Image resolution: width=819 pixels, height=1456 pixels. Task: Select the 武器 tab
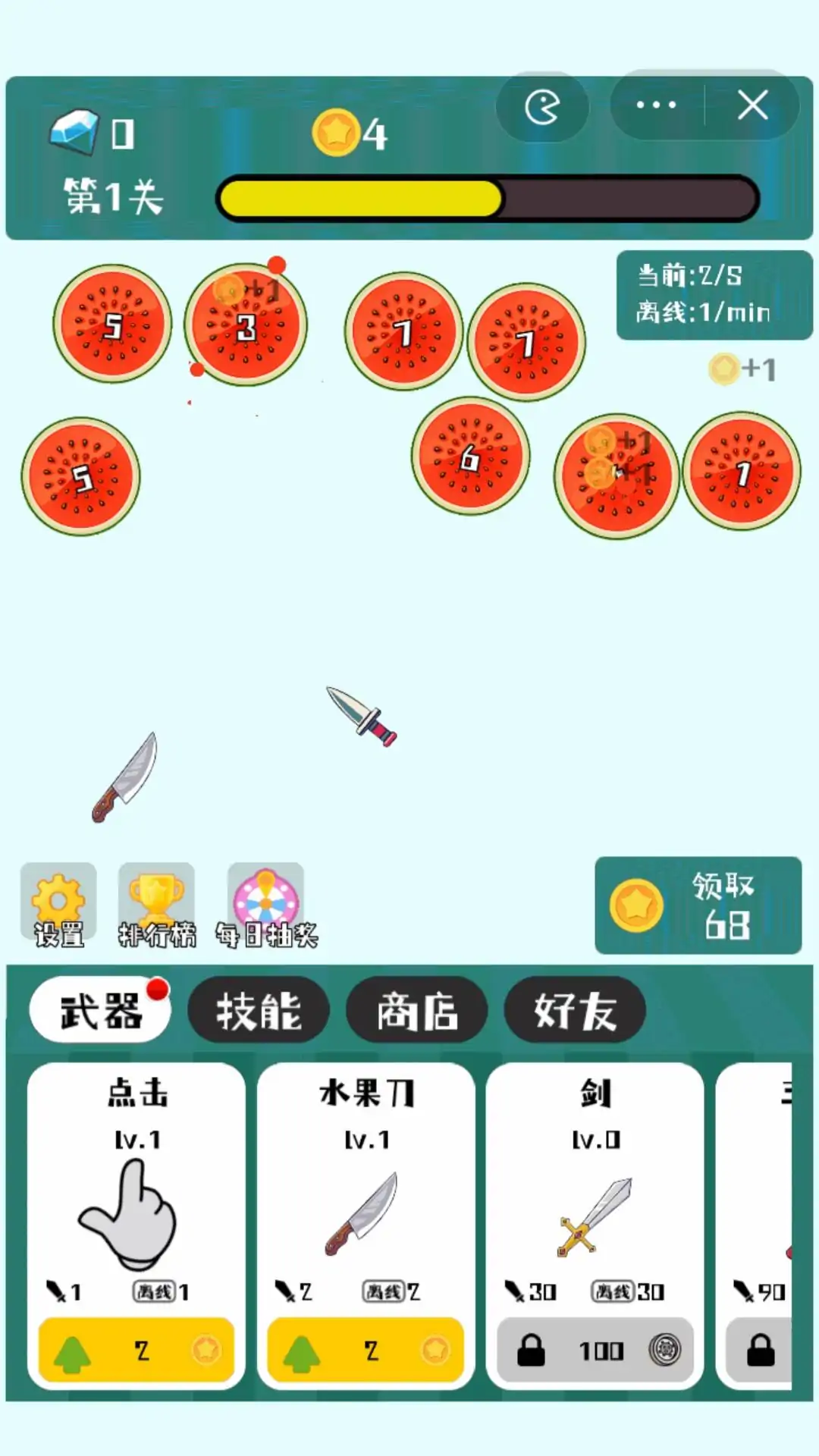click(x=100, y=1010)
